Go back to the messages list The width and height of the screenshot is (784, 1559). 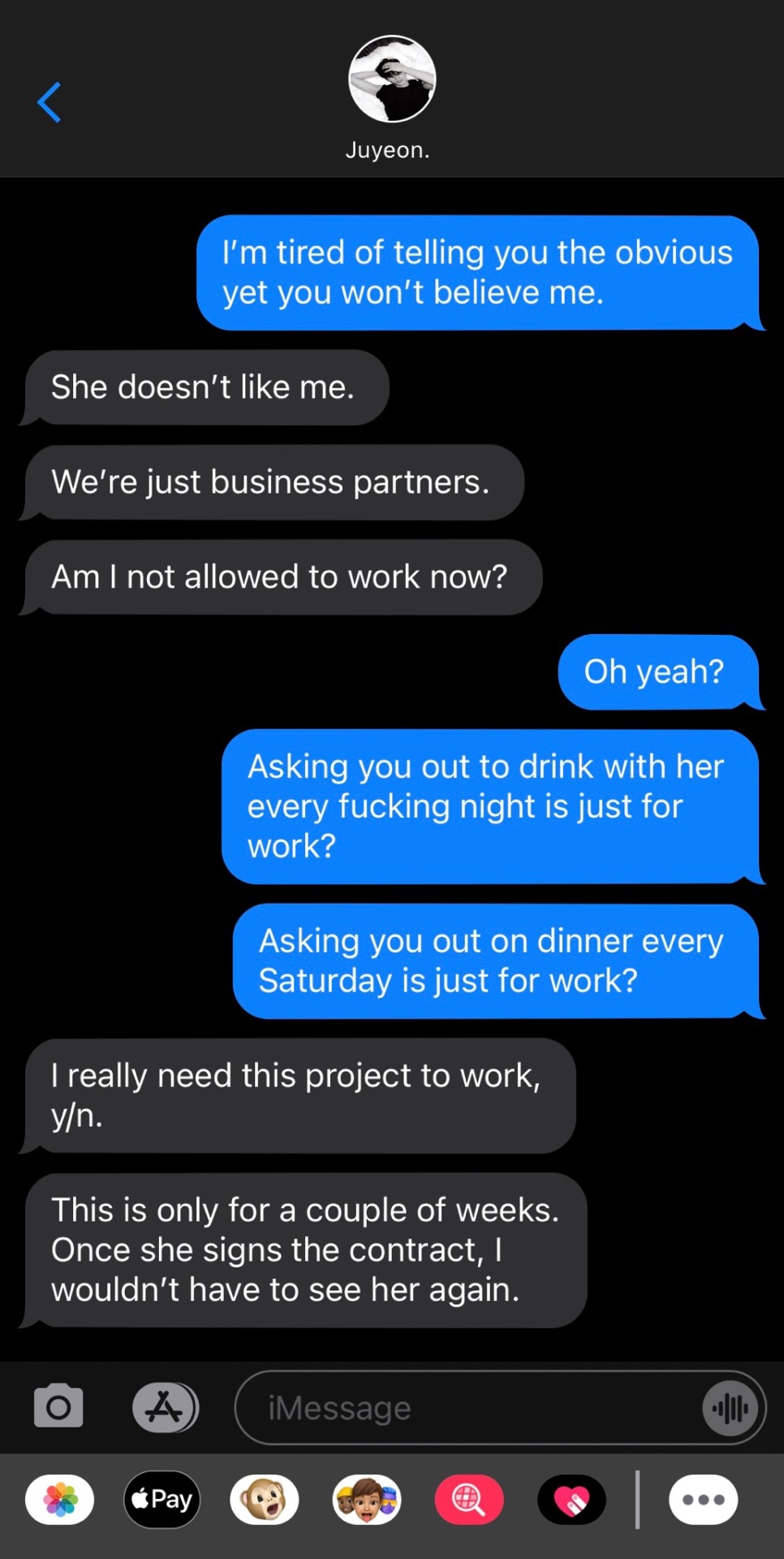(x=50, y=102)
